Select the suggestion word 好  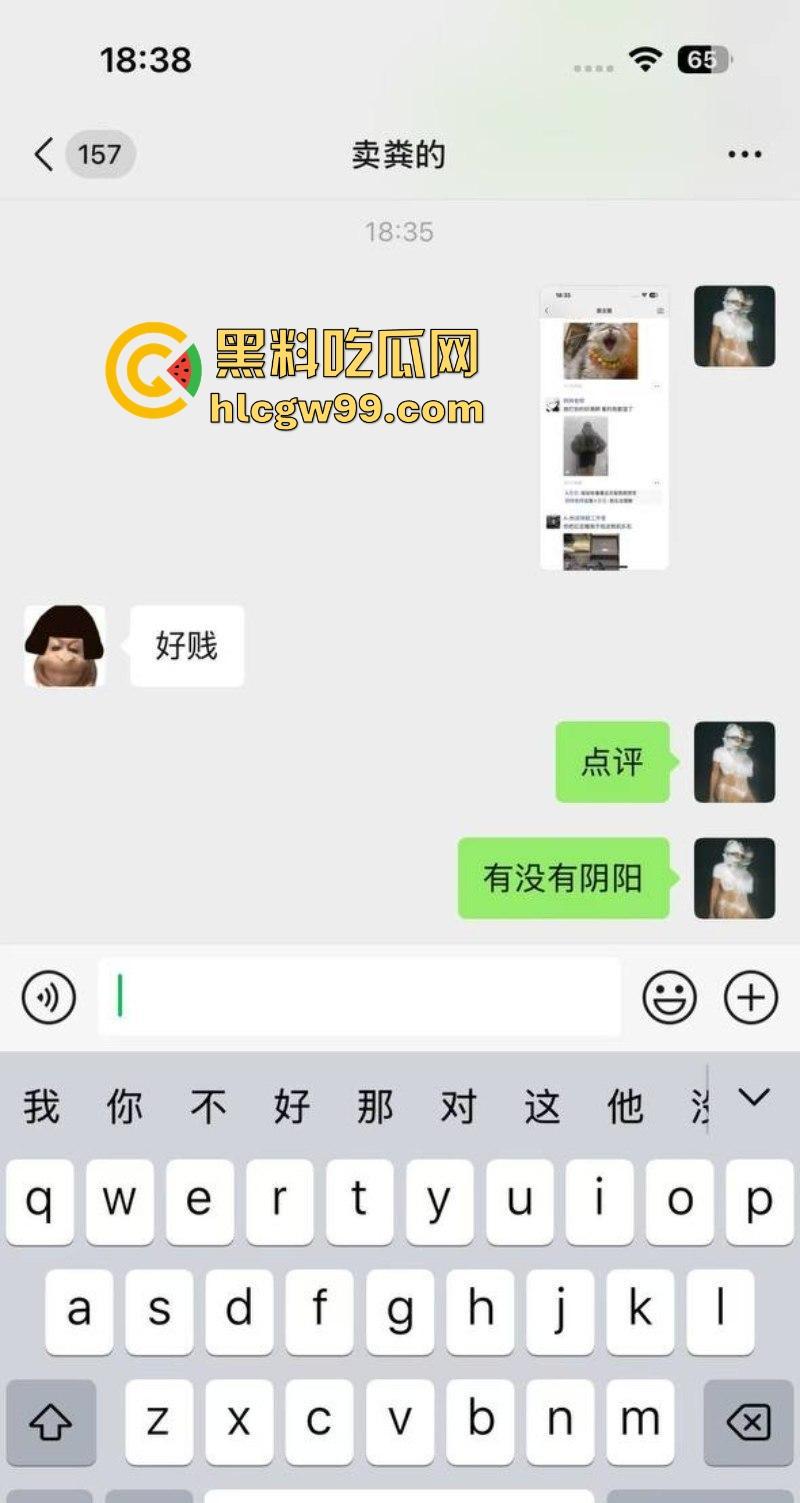[290, 1105]
